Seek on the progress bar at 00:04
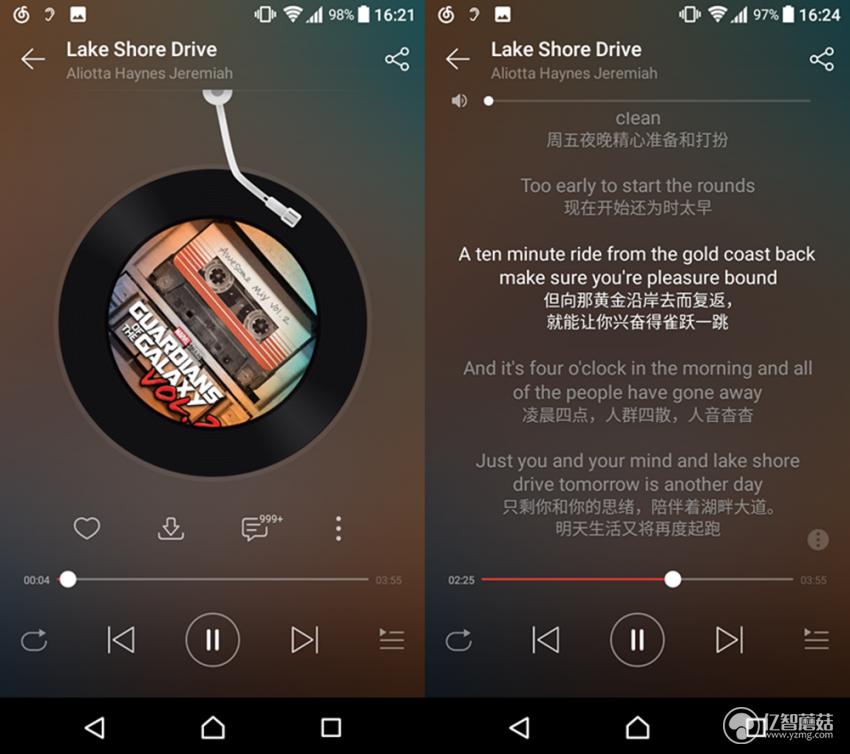Screen dimensions: 850x754 (x=67, y=579)
